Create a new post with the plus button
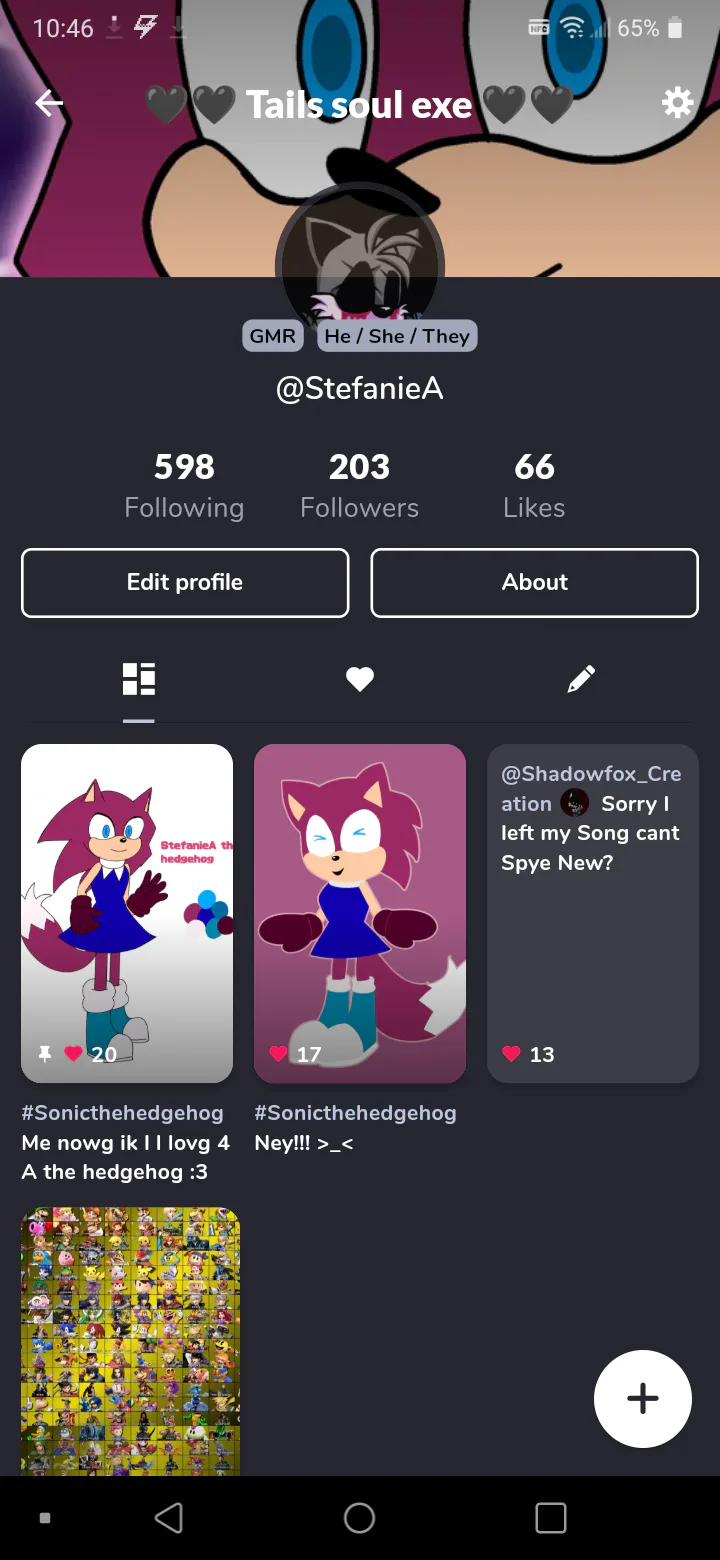720x1560 pixels. coord(643,1398)
